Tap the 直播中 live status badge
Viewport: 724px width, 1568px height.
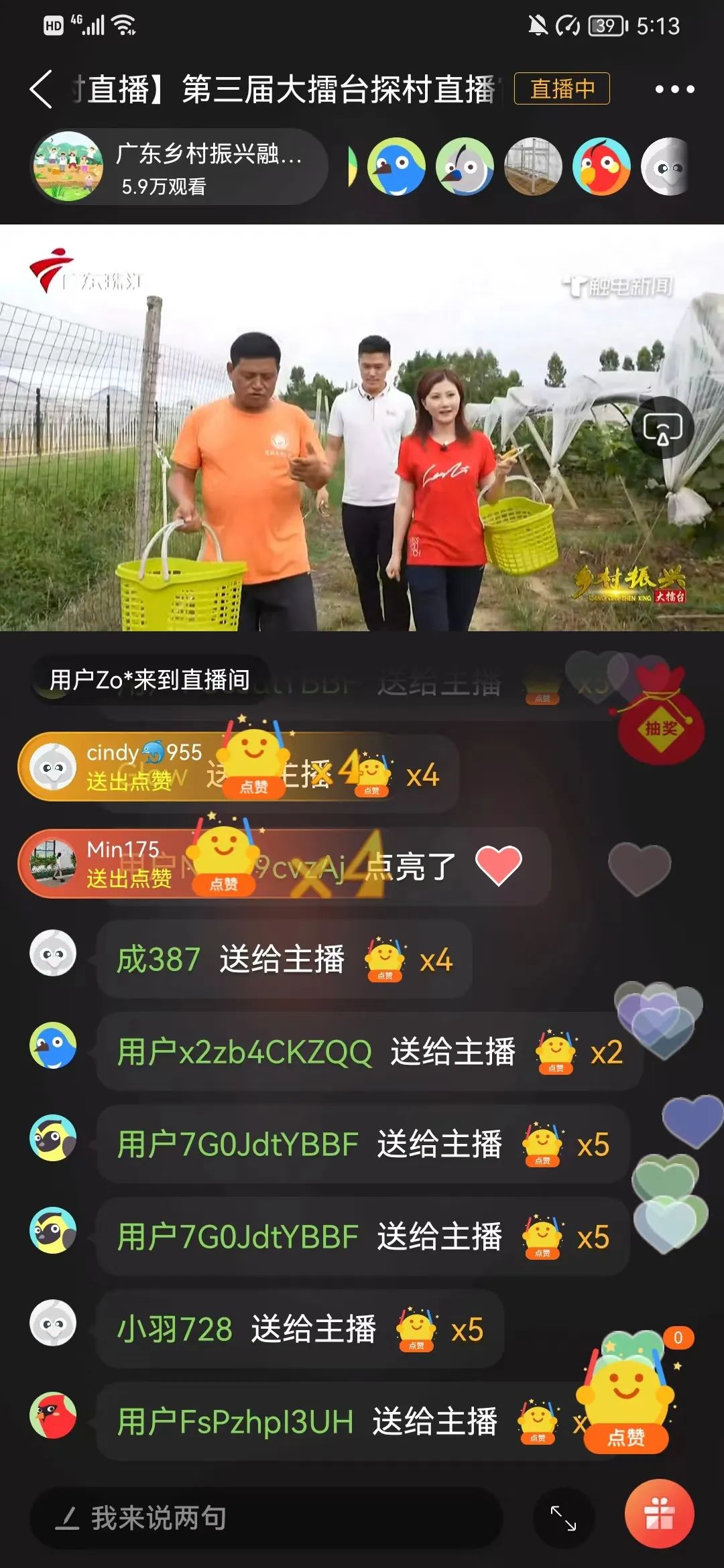[x=562, y=88]
